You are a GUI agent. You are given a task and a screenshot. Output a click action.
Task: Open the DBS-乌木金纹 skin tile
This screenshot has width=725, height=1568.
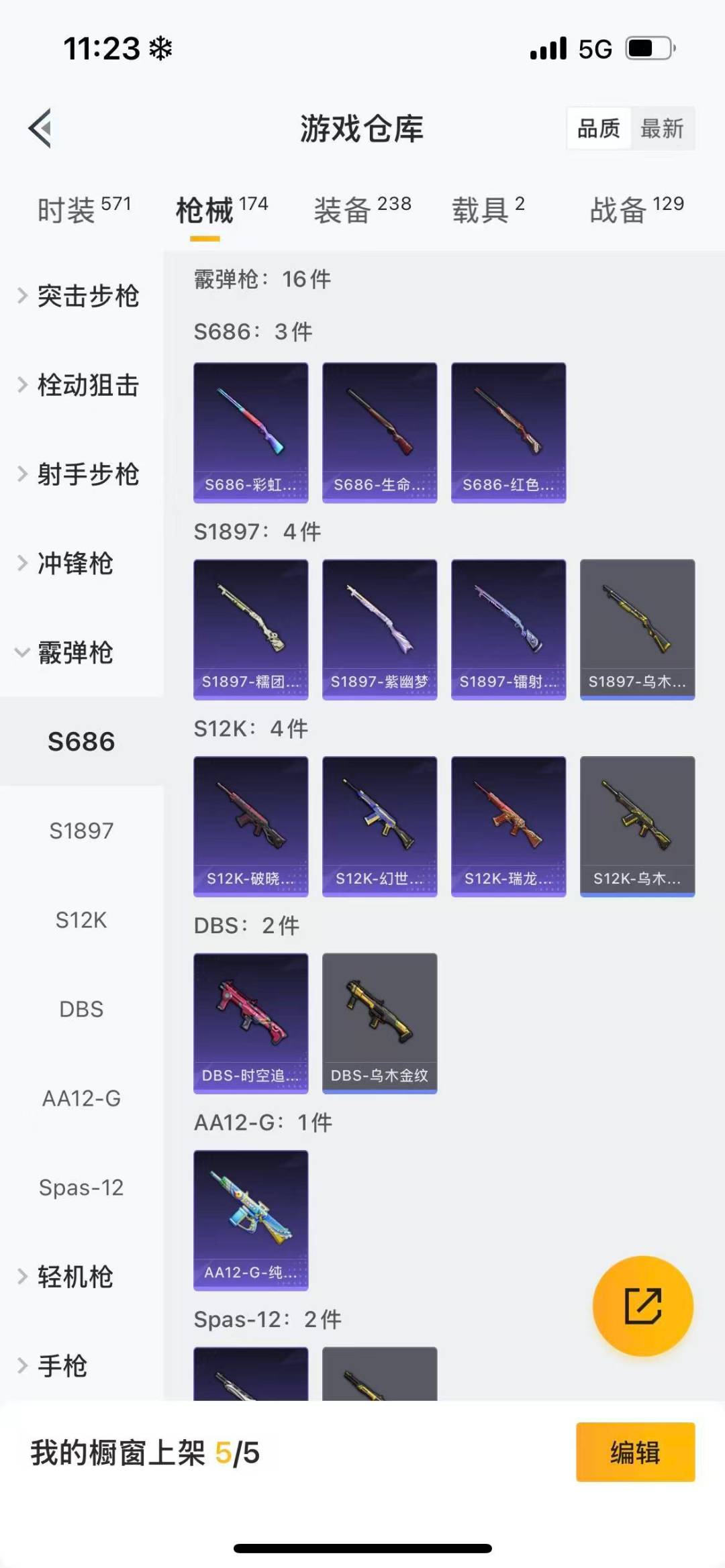click(x=379, y=1023)
